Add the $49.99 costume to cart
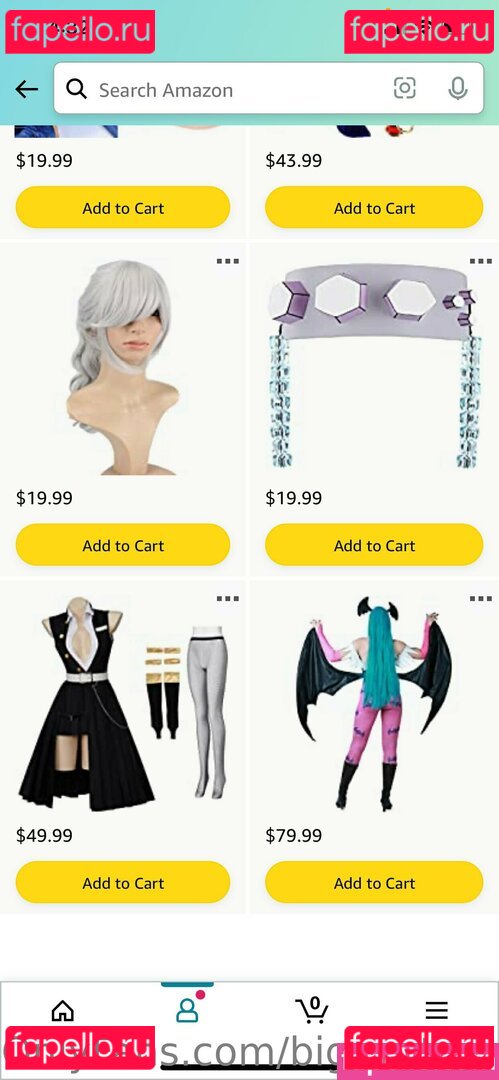 tap(123, 882)
